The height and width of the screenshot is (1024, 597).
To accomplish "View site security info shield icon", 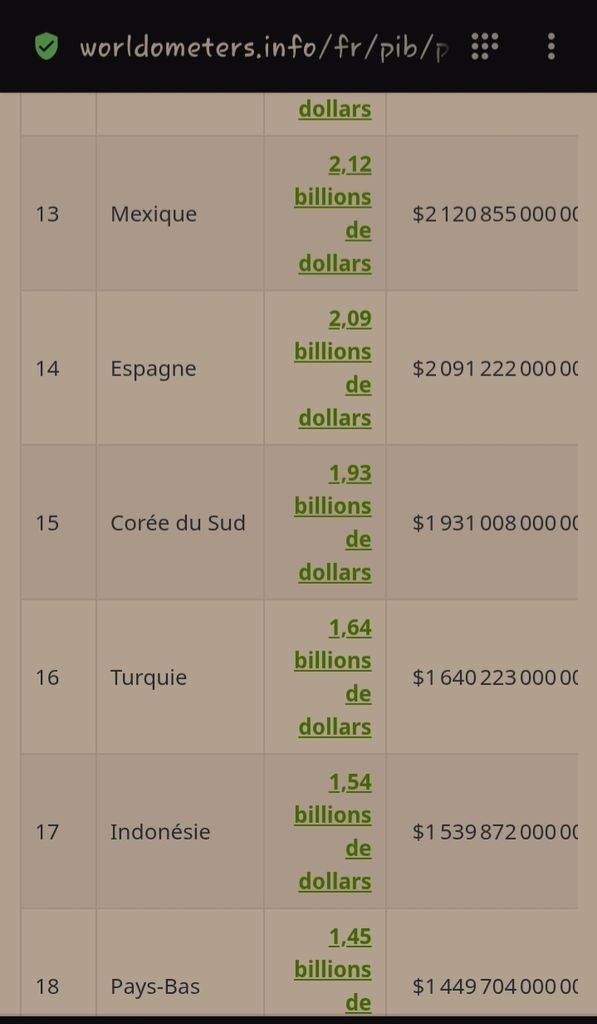I will click(x=46, y=47).
